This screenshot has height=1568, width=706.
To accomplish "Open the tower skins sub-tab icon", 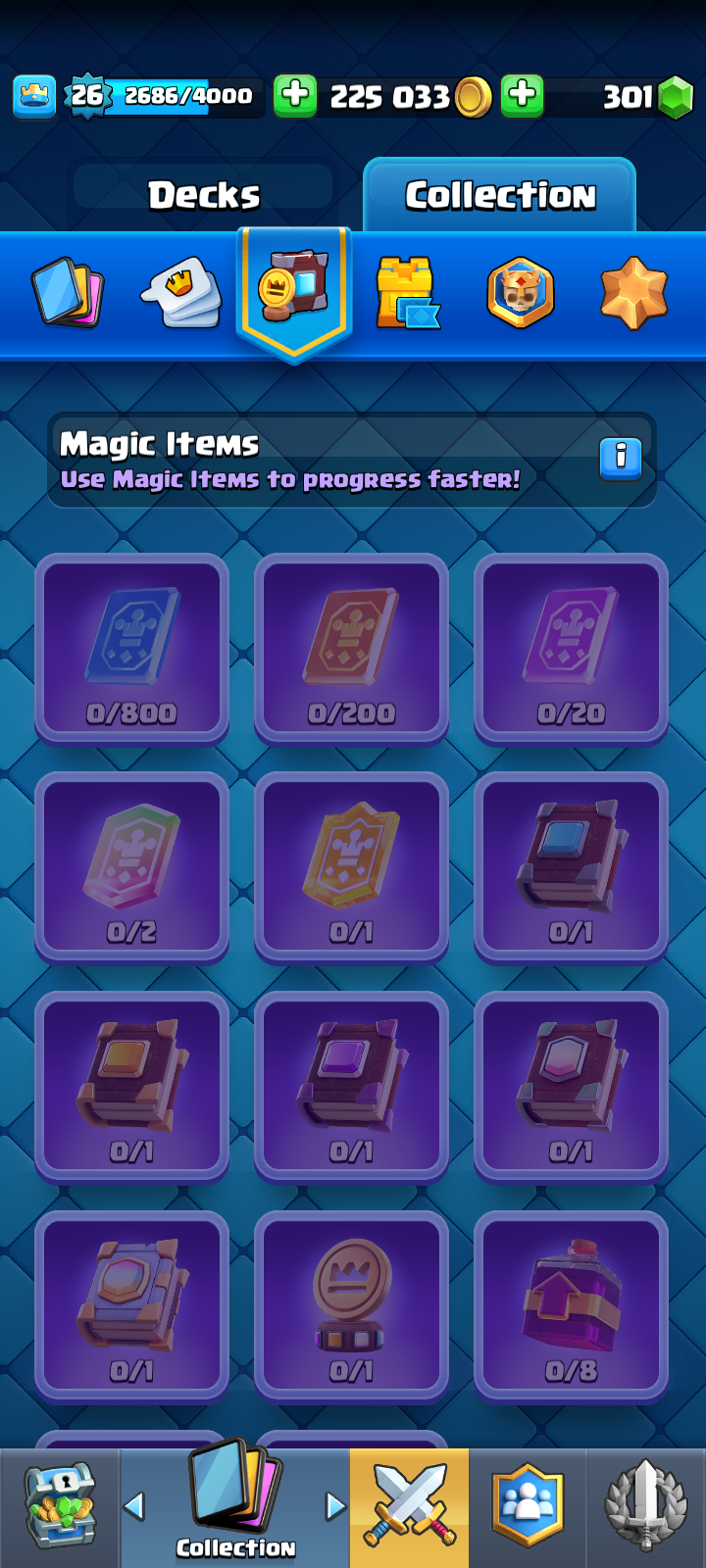I will (x=407, y=292).
